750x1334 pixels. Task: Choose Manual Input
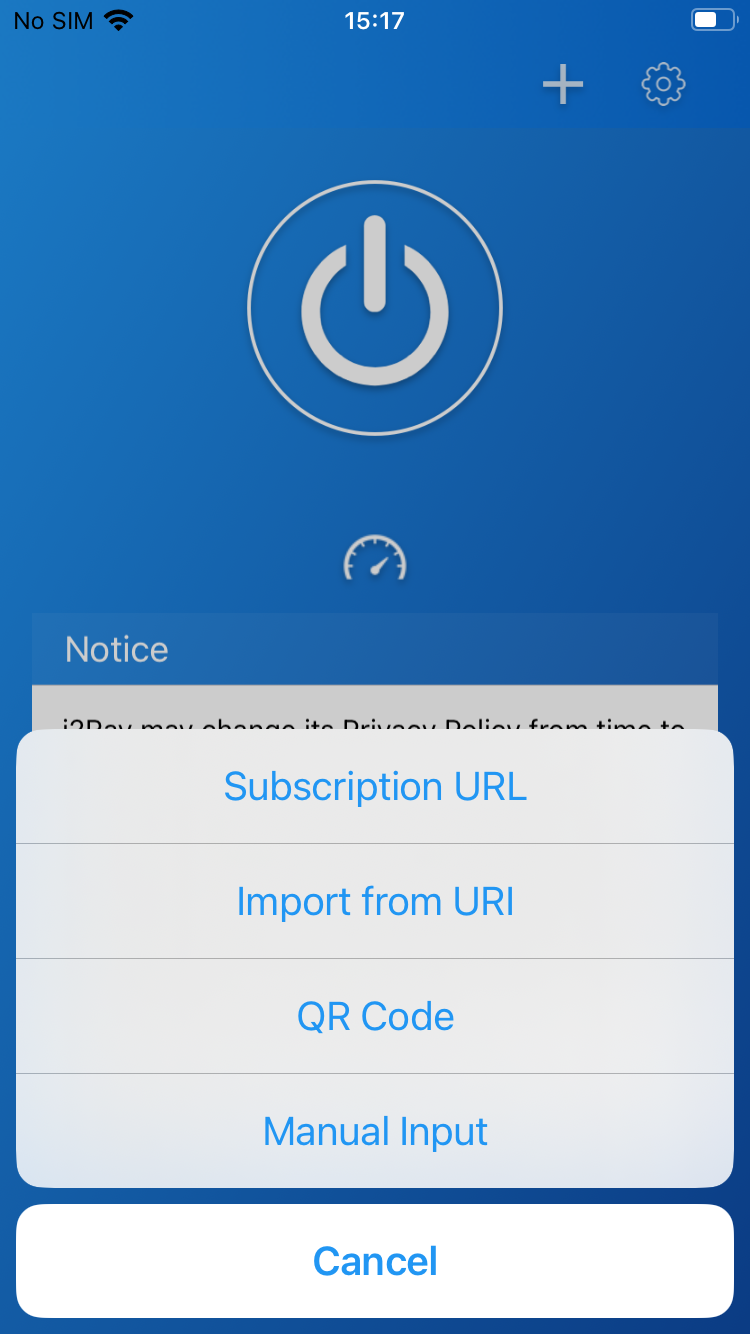[x=375, y=1131]
